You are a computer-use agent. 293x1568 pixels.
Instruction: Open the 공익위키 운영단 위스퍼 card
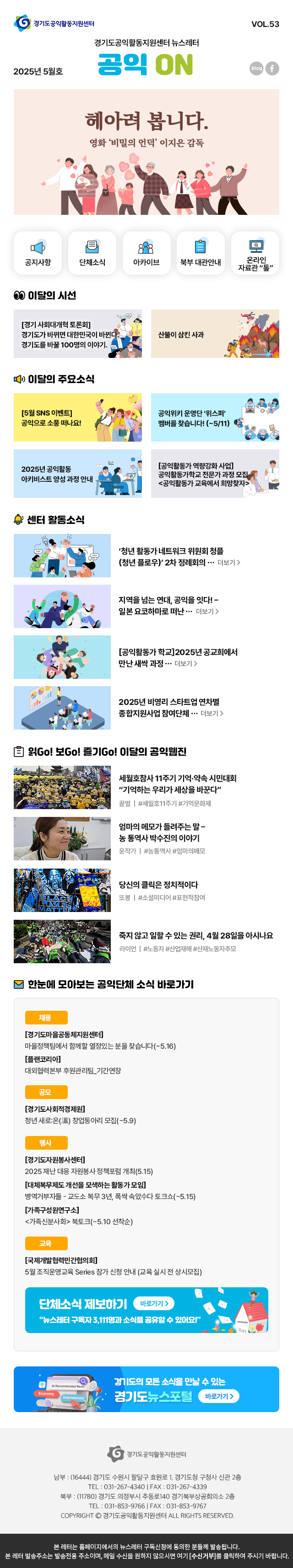(x=215, y=417)
